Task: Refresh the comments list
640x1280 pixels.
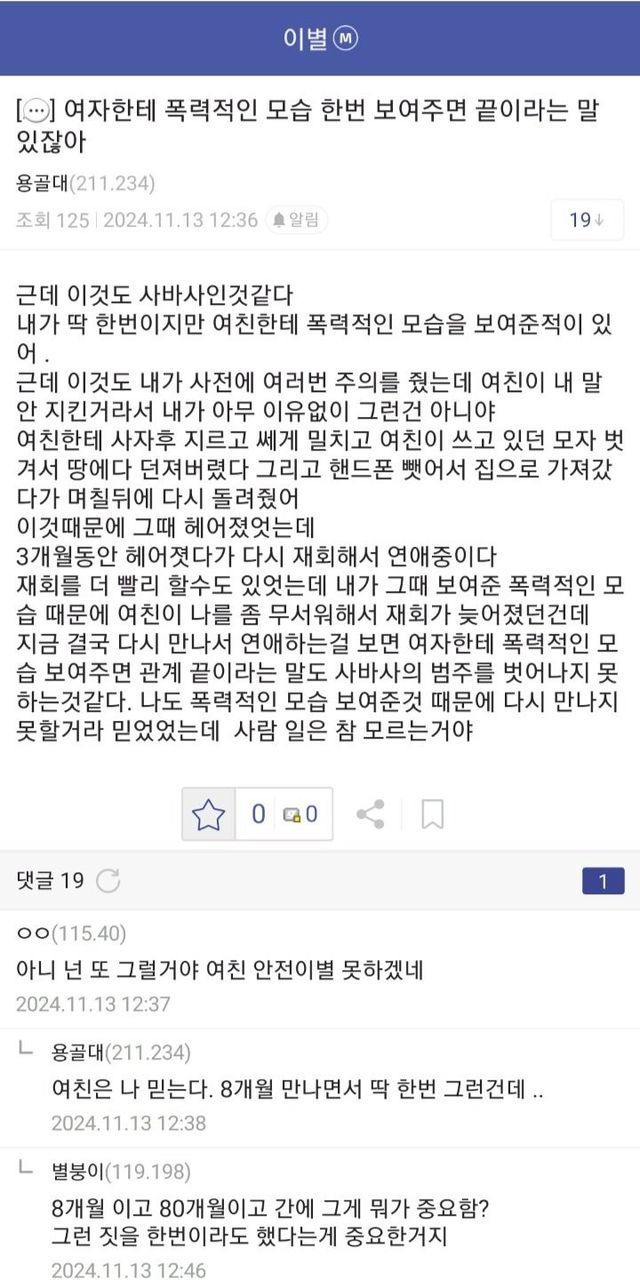Action: click(x=108, y=881)
